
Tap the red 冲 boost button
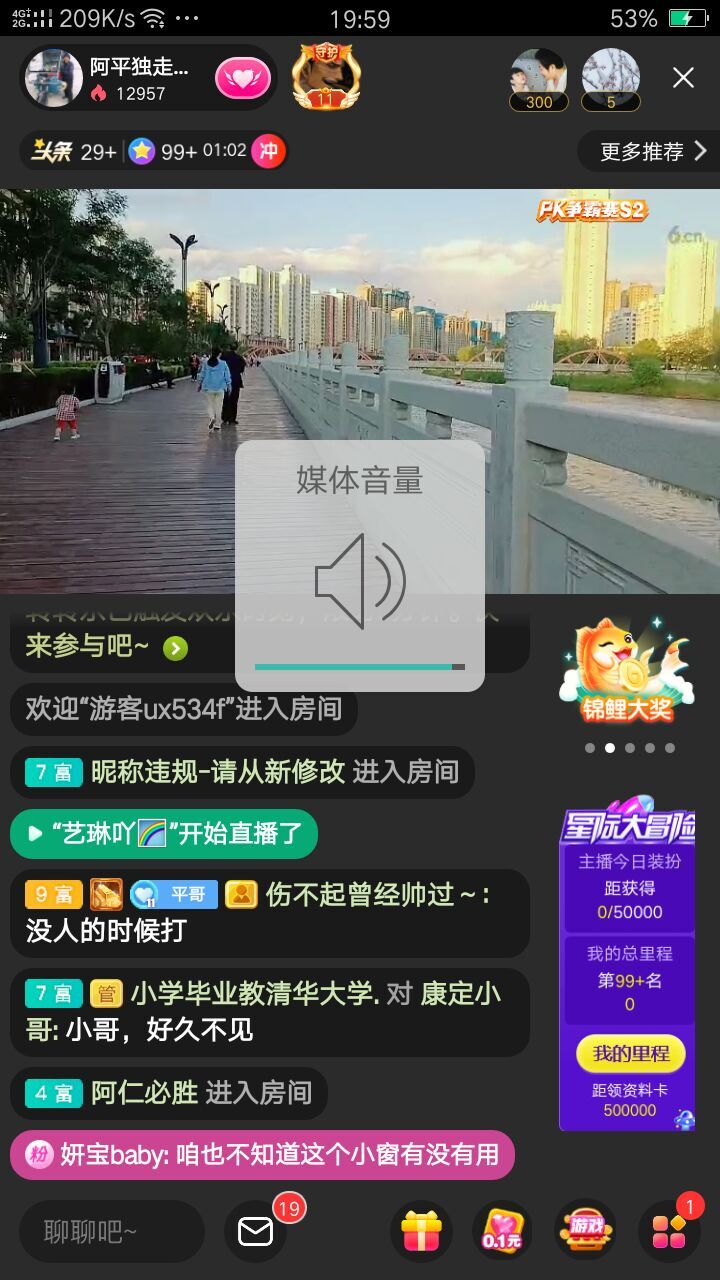[268, 151]
